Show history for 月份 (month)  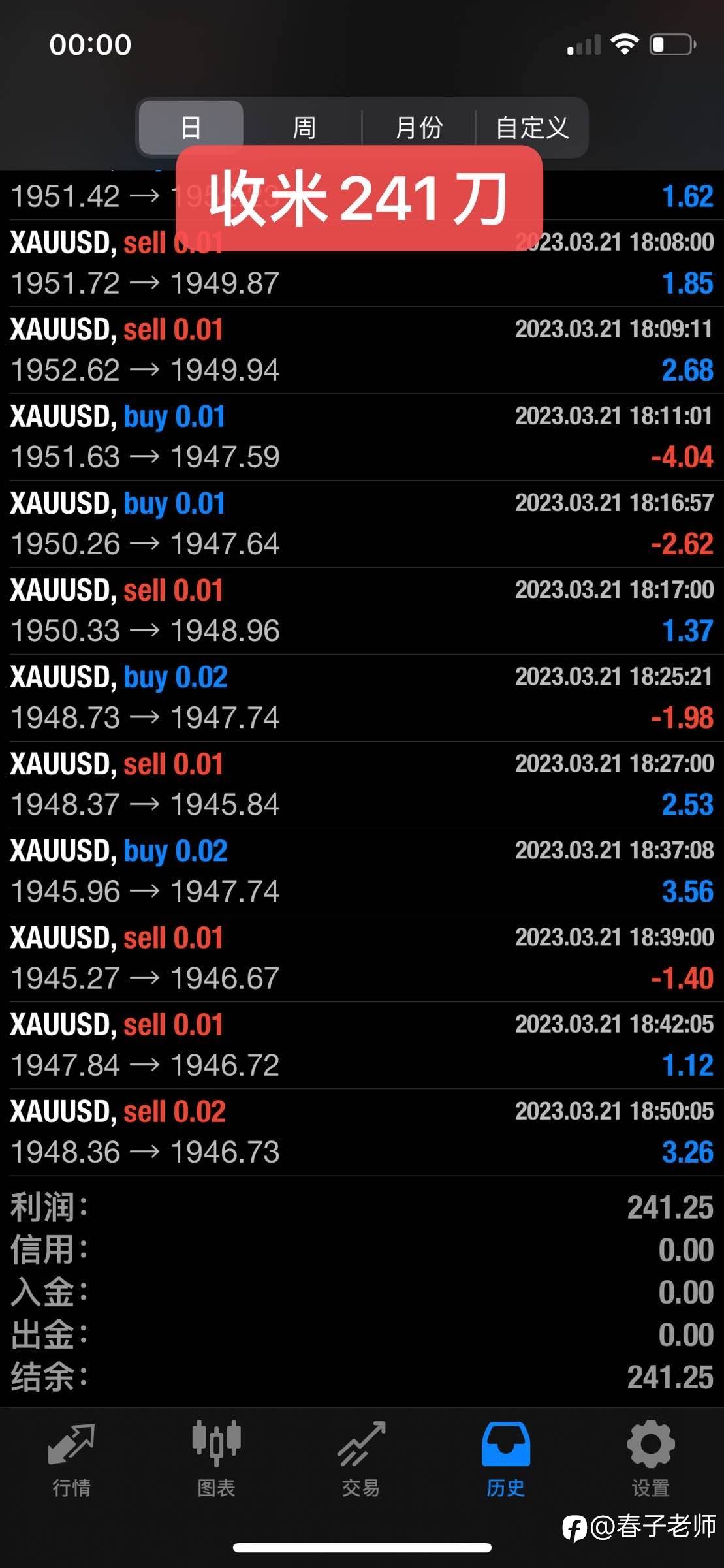coord(418,127)
